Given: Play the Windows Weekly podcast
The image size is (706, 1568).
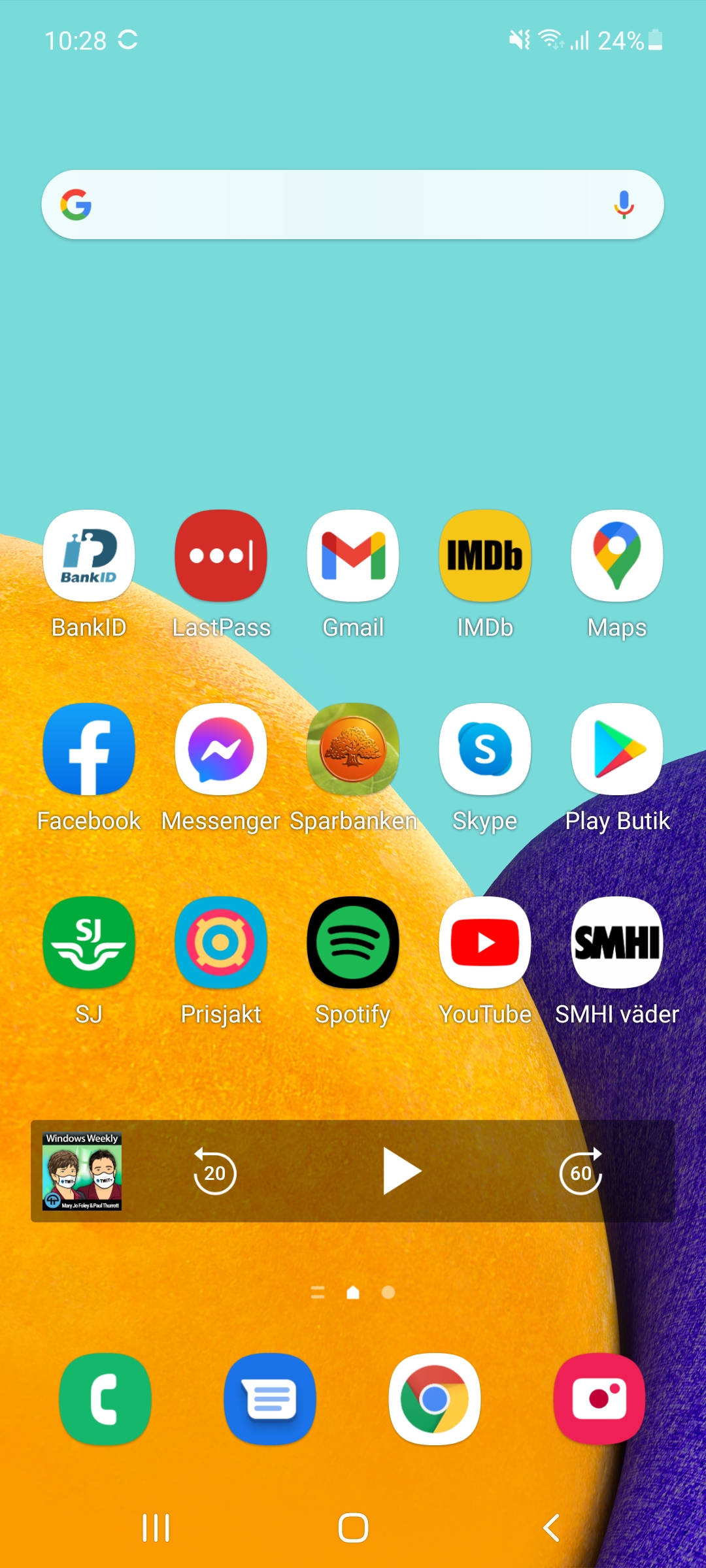Looking at the screenshot, I should coord(401,1171).
